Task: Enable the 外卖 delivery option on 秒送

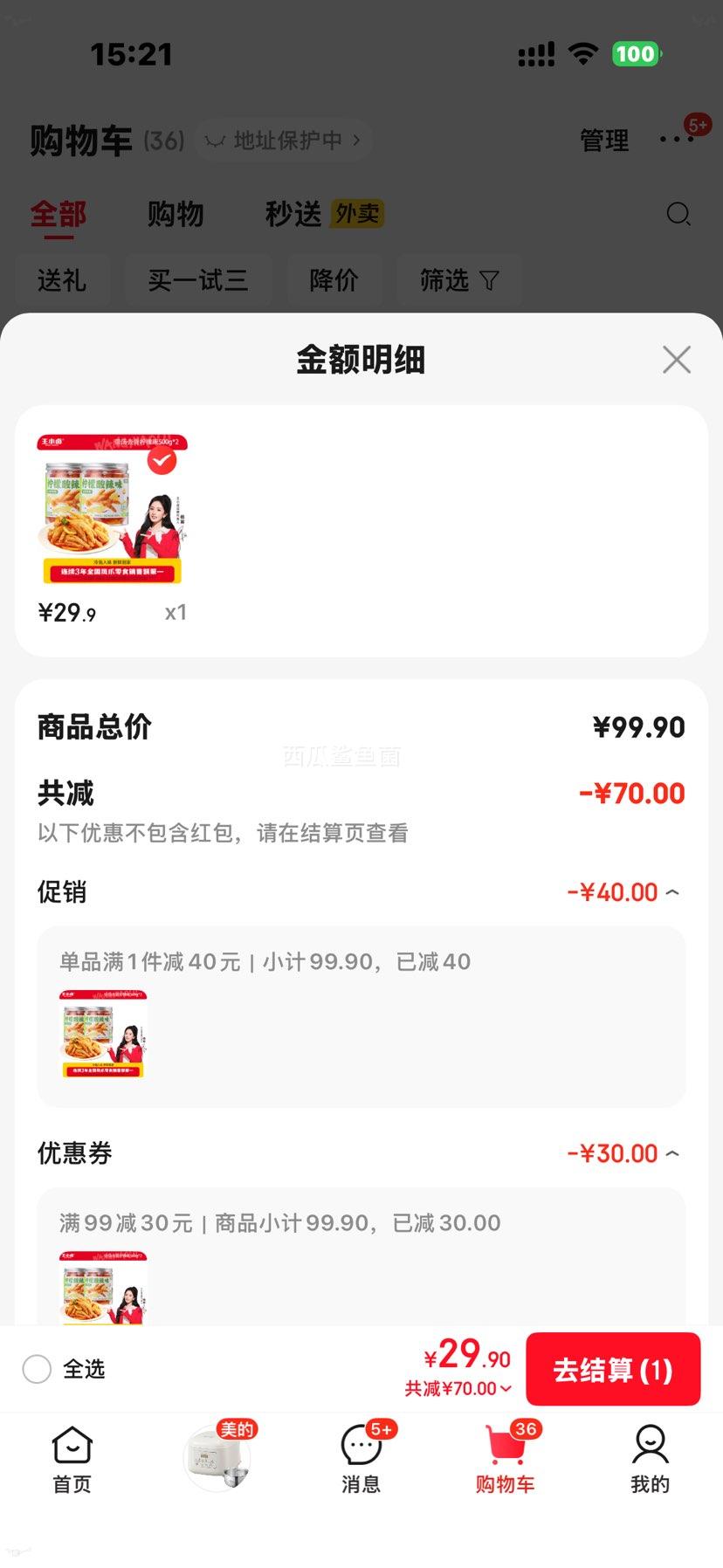Action: pos(357,212)
